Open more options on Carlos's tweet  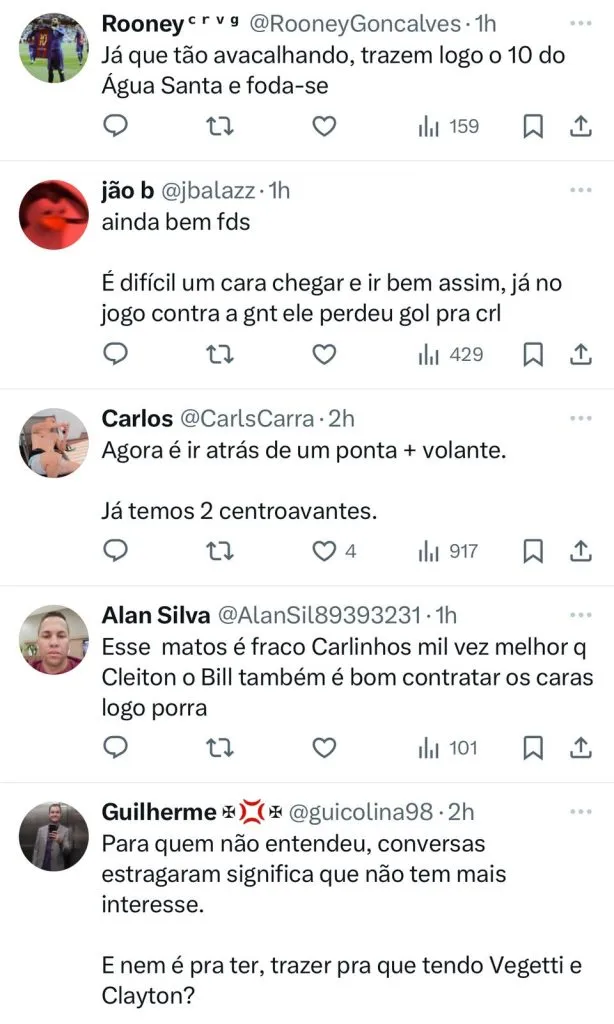[580, 418]
